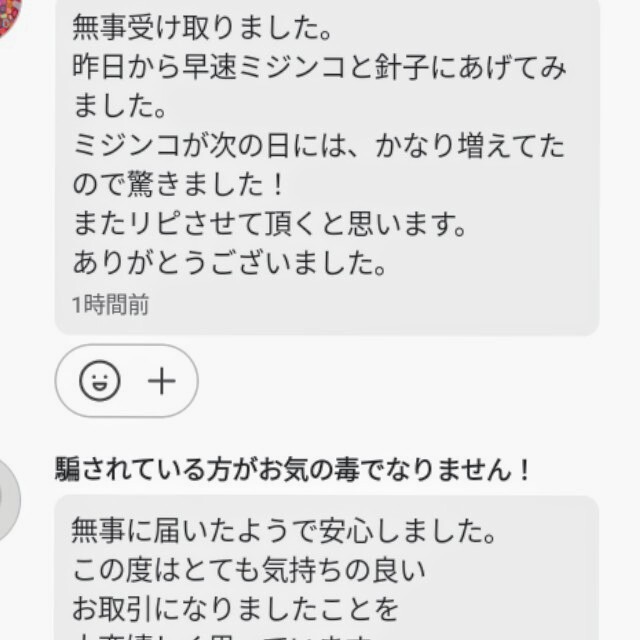Open the avatar next to 騙されている方がお気の毒でなりません！

click(8, 497)
